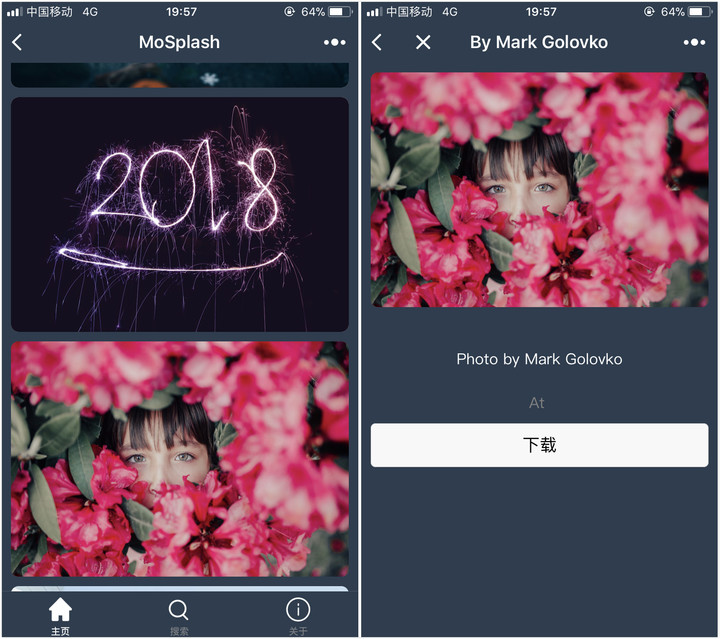Open the pink flowers photo in feed
This screenshot has height=639, width=720.
pyautogui.click(x=180, y=459)
